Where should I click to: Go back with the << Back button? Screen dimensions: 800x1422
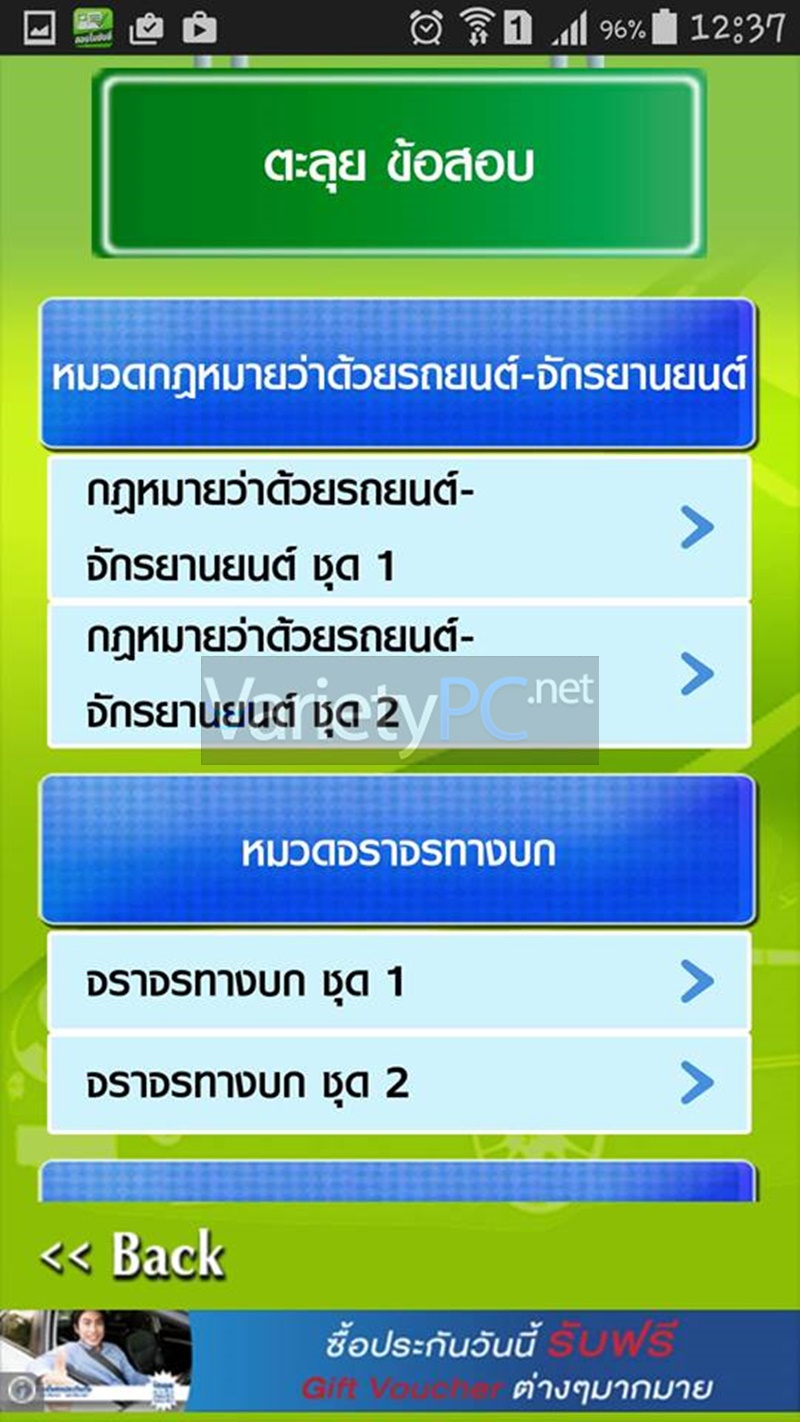click(x=132, y=1256)
